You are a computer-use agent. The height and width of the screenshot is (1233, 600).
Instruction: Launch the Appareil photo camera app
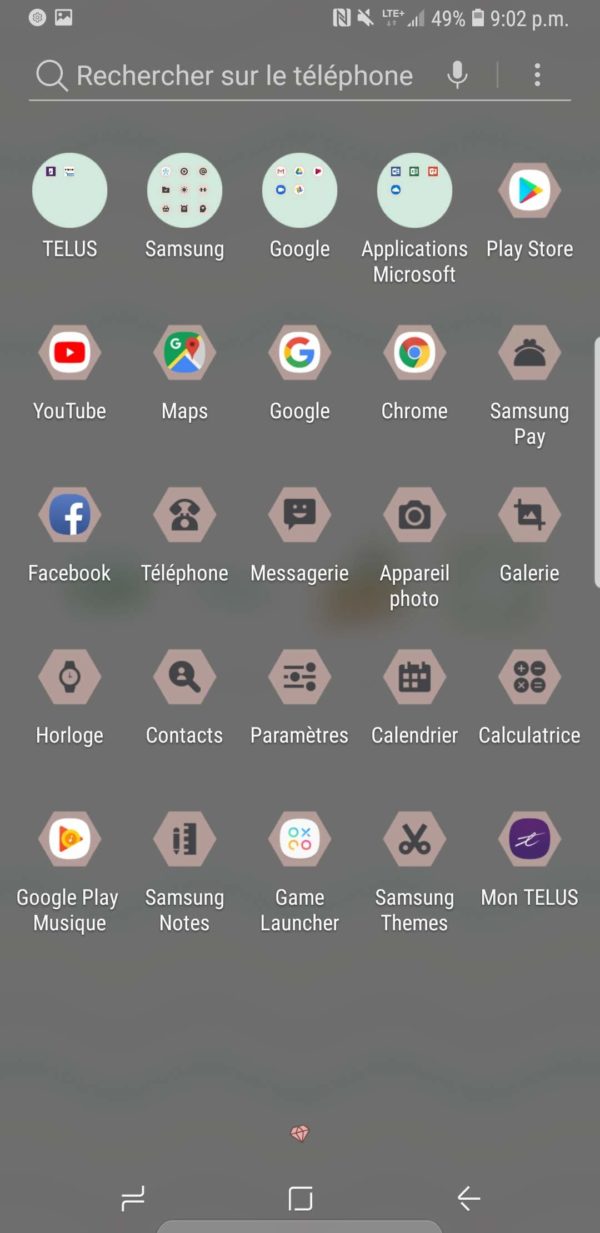pyautogui.click(x=414, y=515)
